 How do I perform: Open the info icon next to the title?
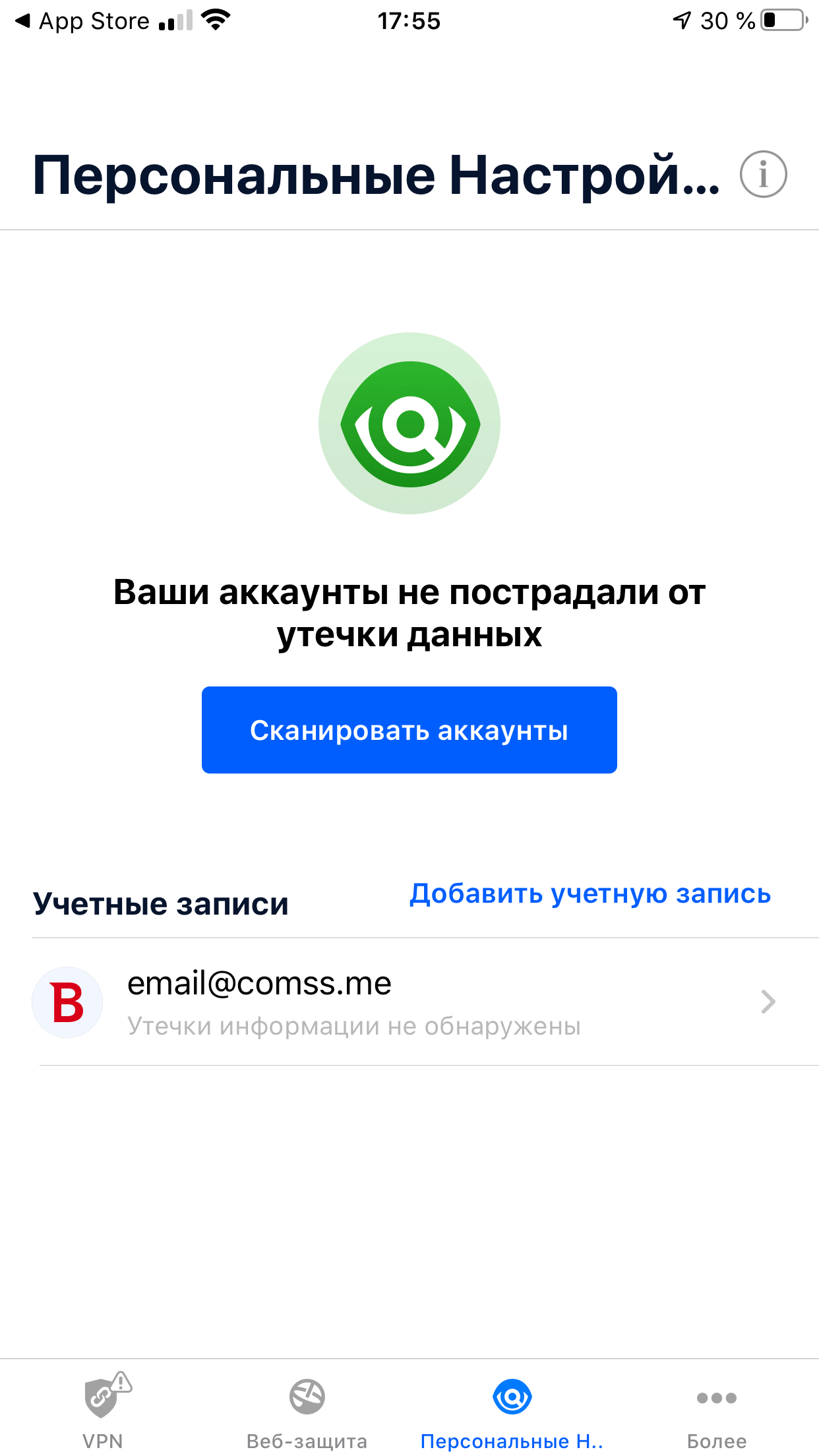point(763,175)
